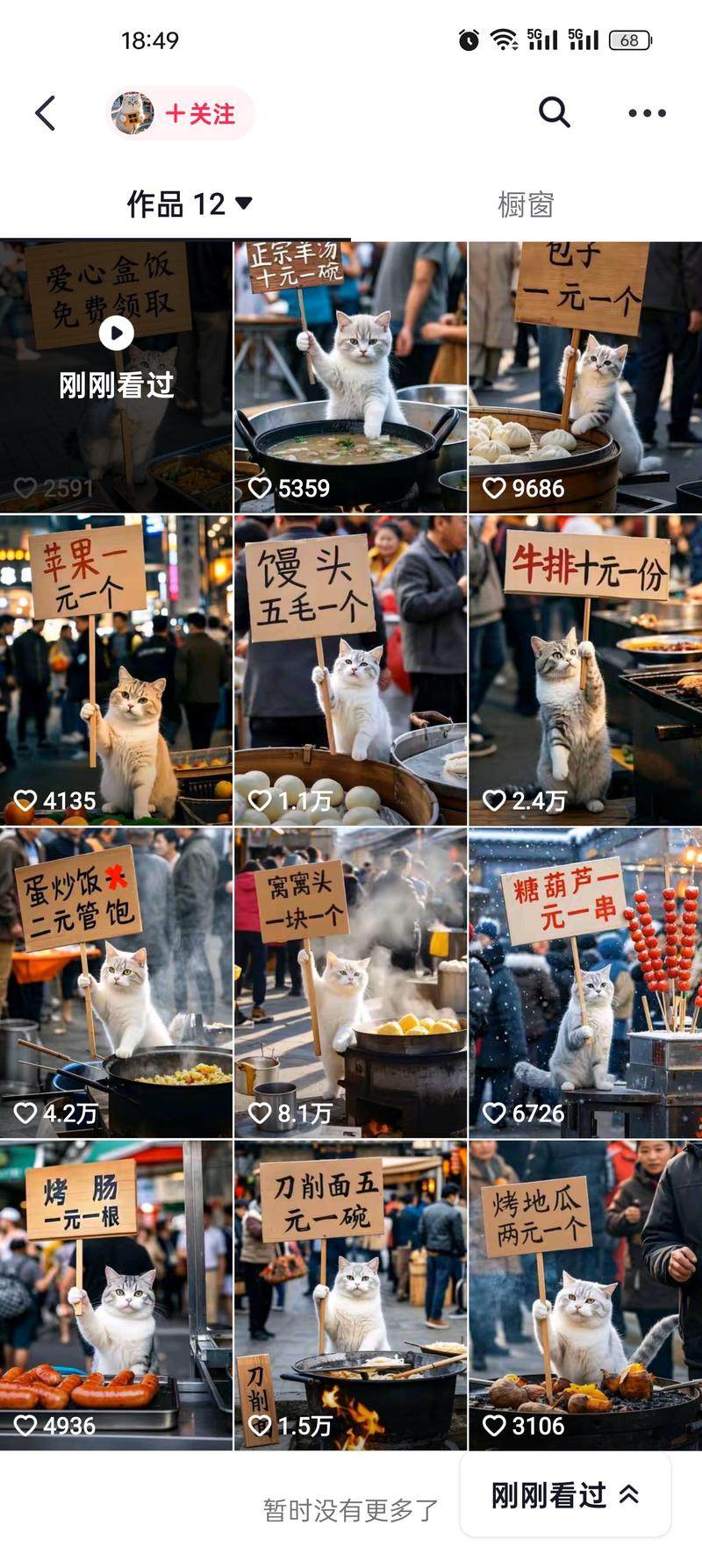Play the 爱心盒饭免费领取 video
The width and height of the screenshot is (702, 1568).
point(116,377)
